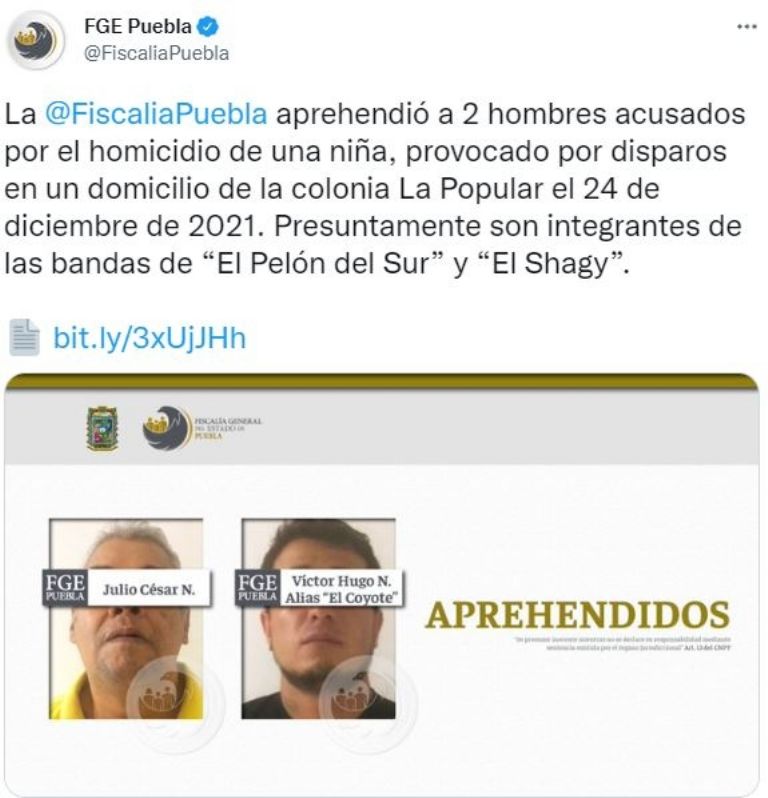Click the FGE Puebla profile avatar
The height and width of the screenshot is (798, 768).
(38, 38)
